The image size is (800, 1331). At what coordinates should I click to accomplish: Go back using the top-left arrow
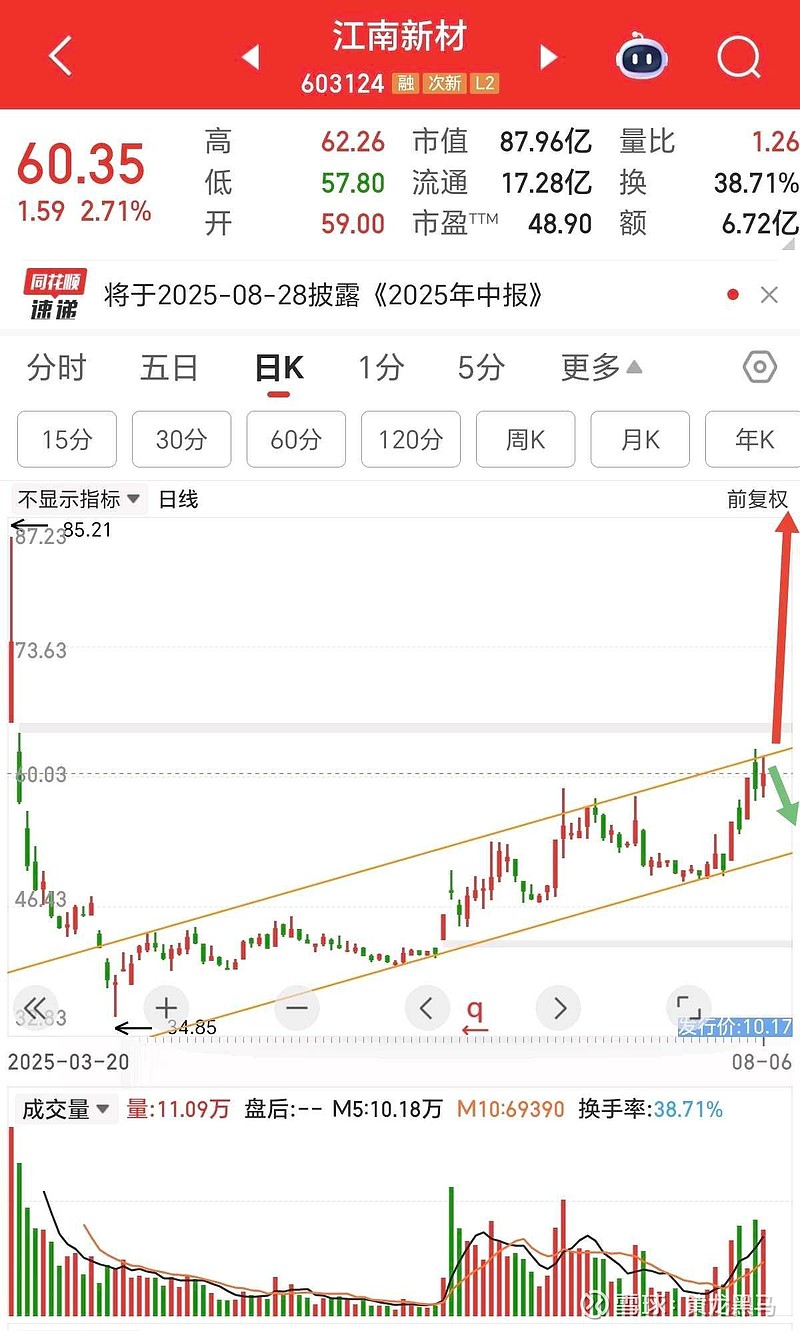click(60, 56)
